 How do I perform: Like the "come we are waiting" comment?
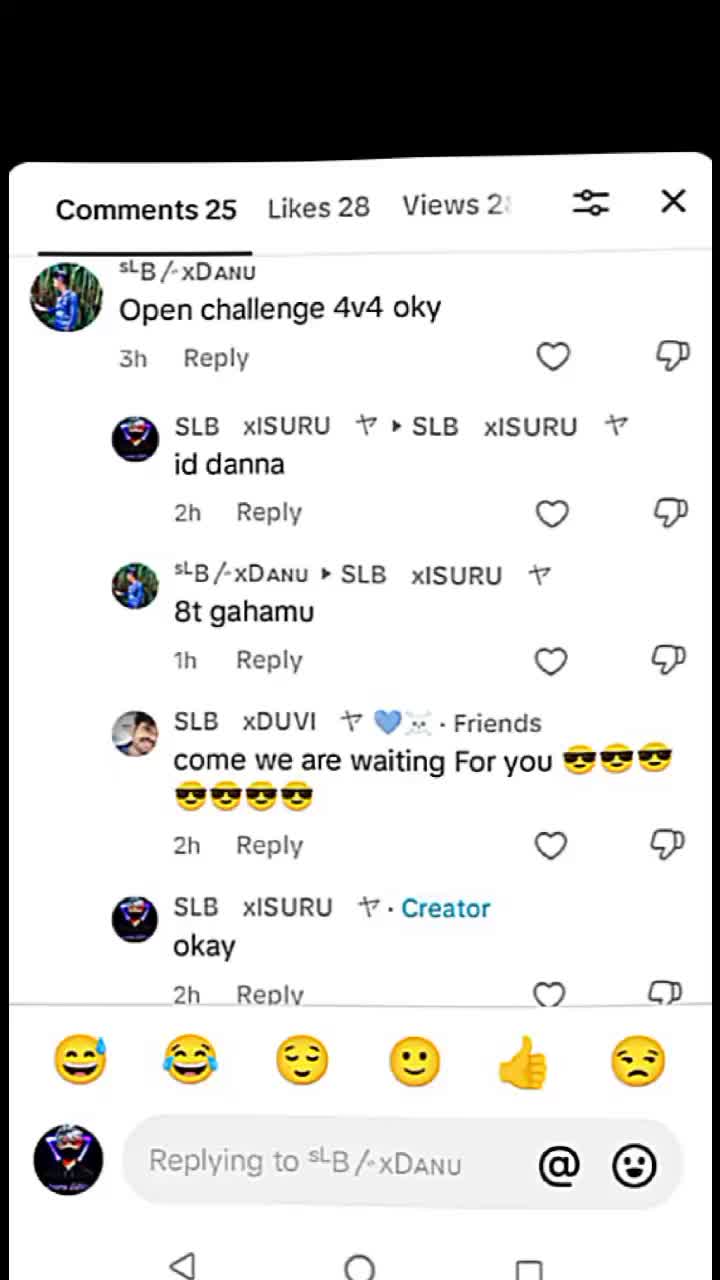pos(551,846)
